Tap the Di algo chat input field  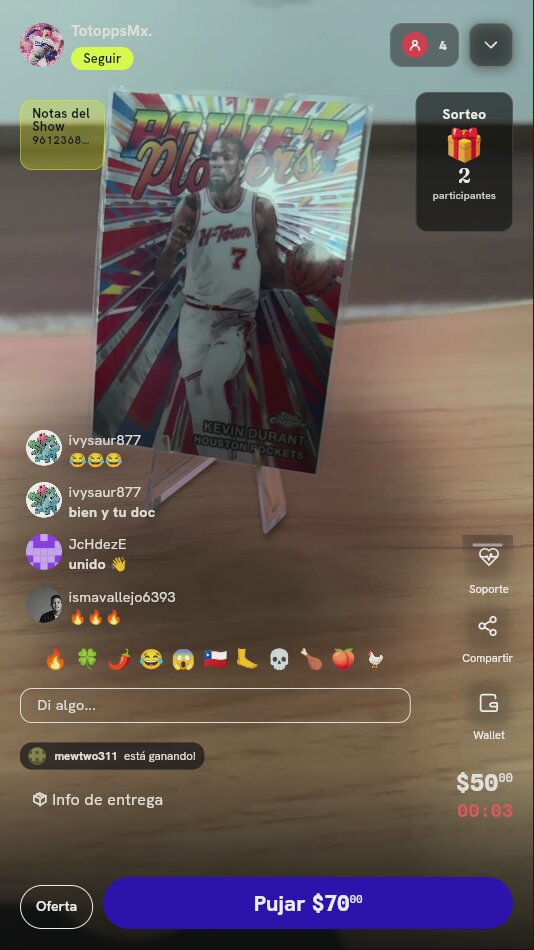point(215,705)
